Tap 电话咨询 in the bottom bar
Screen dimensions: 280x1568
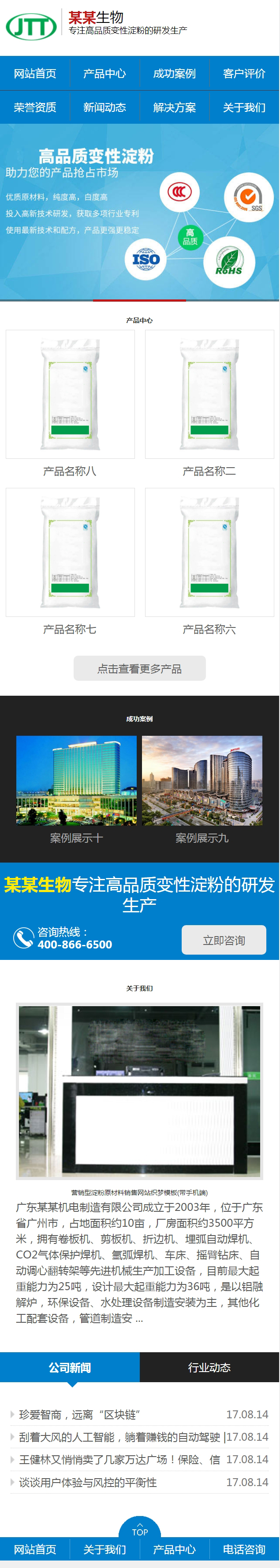[244, 1550]
